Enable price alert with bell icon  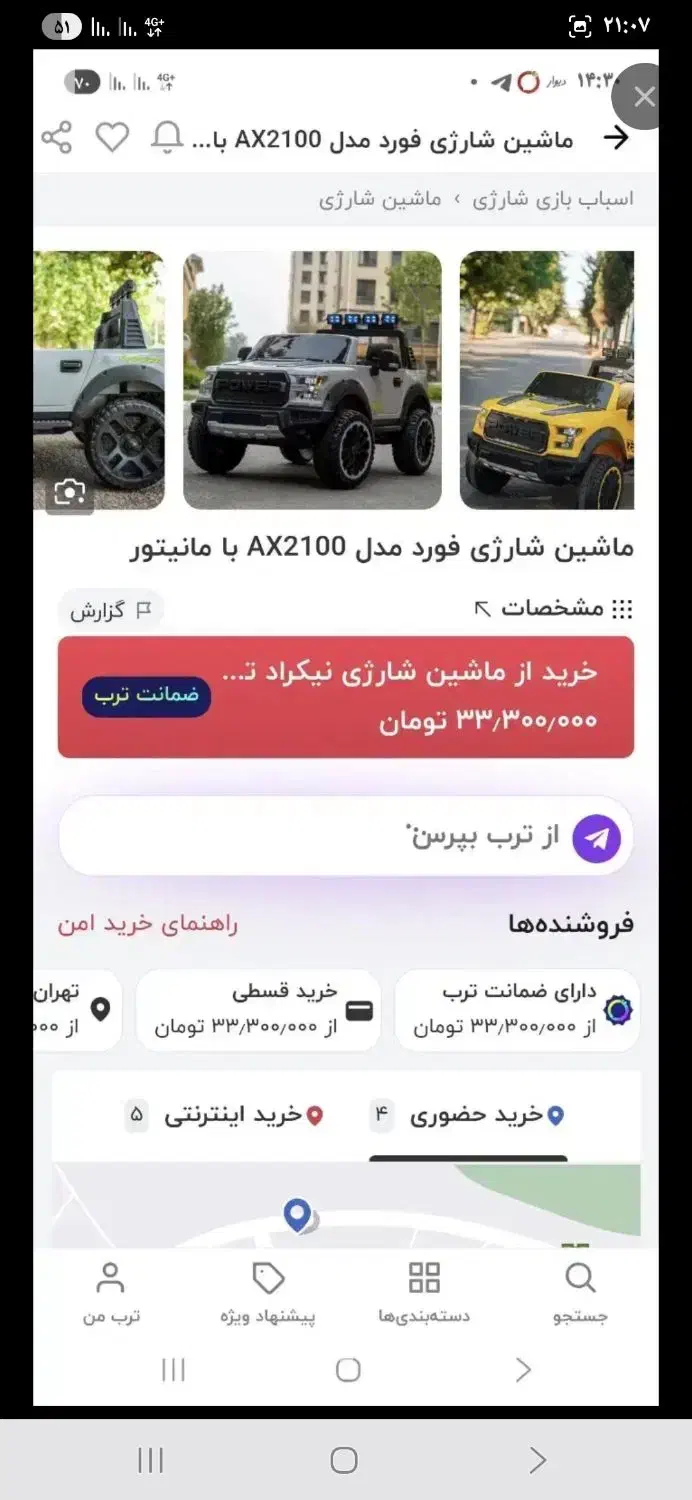pos(166,138)
